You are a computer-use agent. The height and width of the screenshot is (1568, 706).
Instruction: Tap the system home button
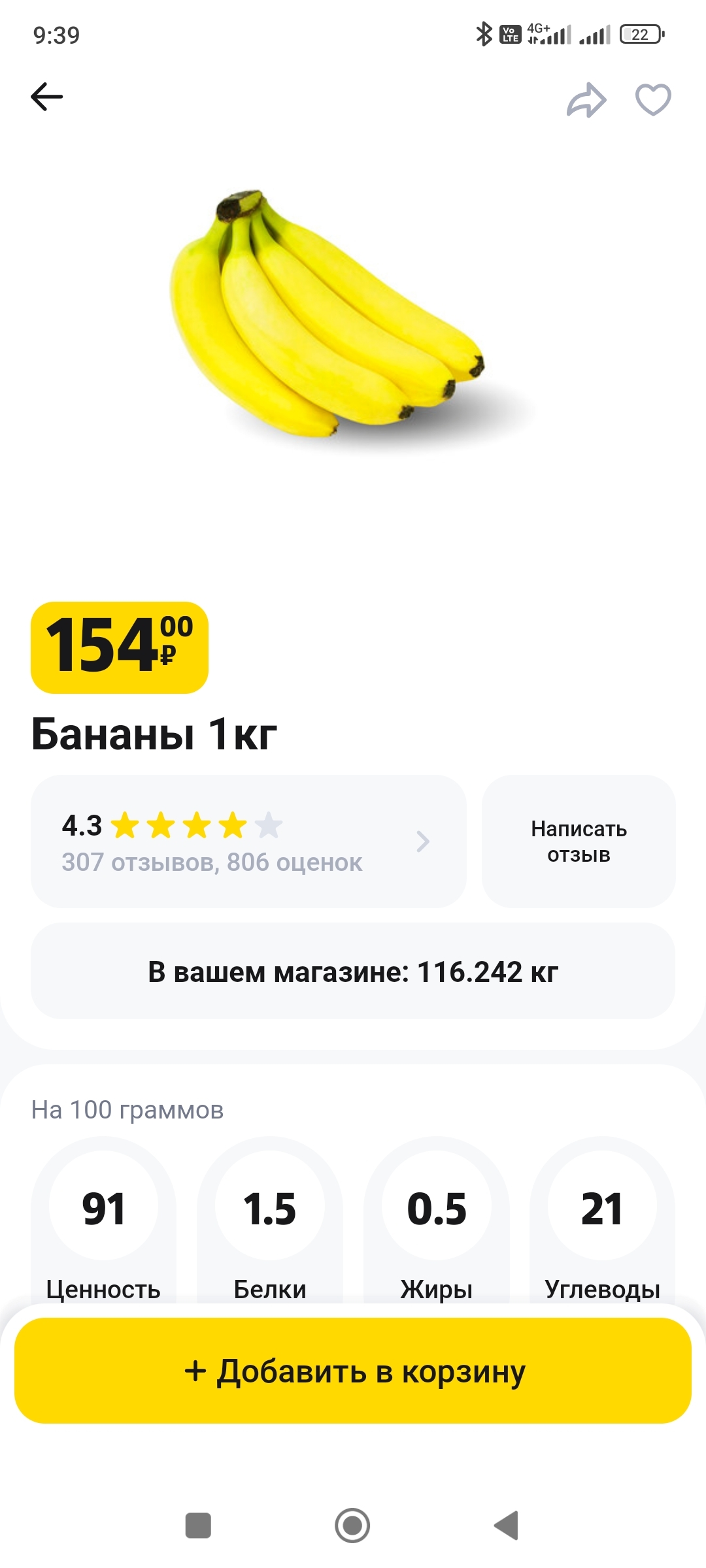point(352,1526)
